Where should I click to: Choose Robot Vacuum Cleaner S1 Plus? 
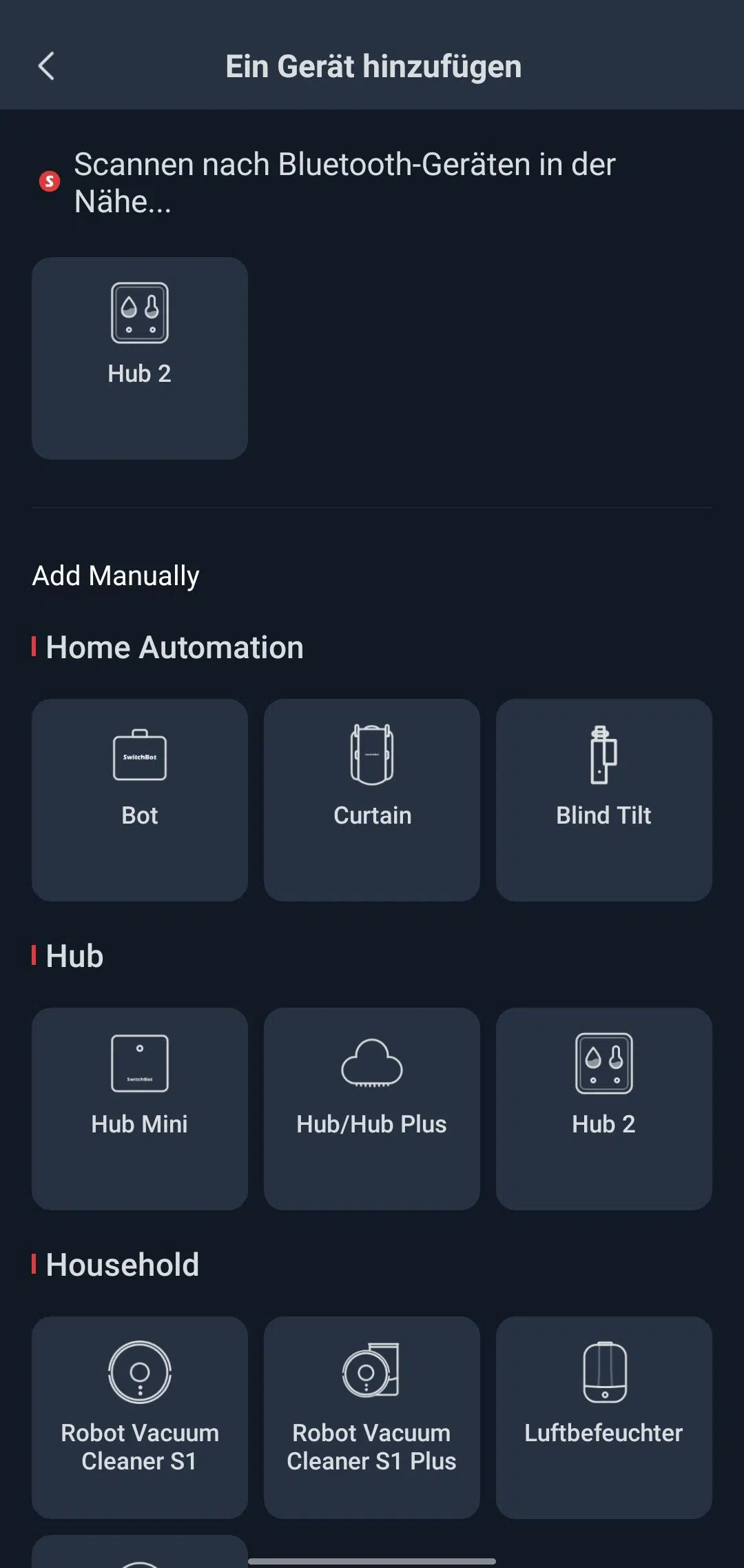click(372, 1418)
